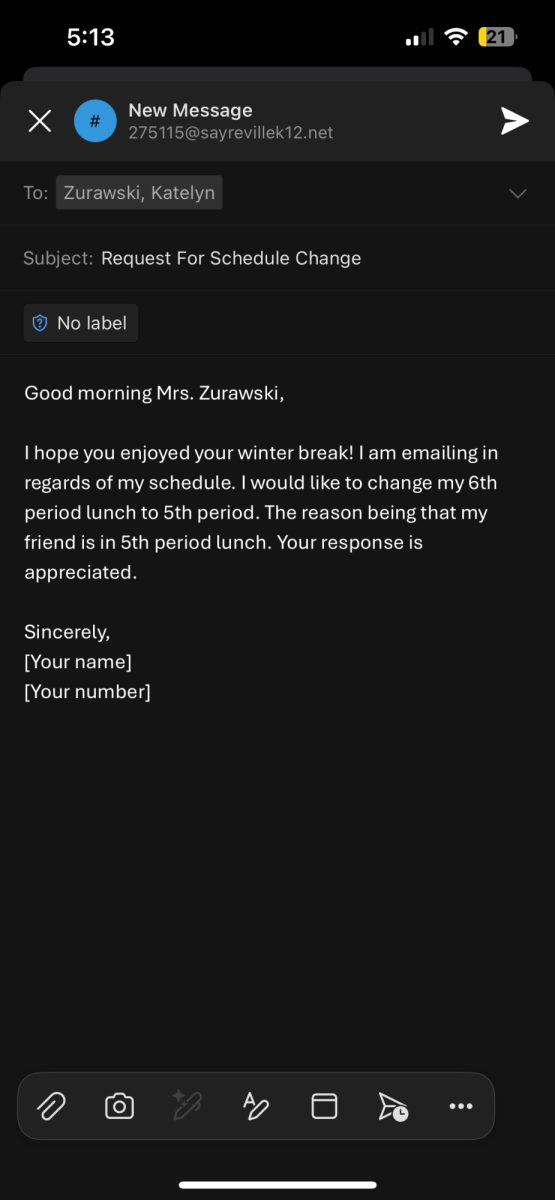Open more compose options
555x1200 pixels.
460,1106
